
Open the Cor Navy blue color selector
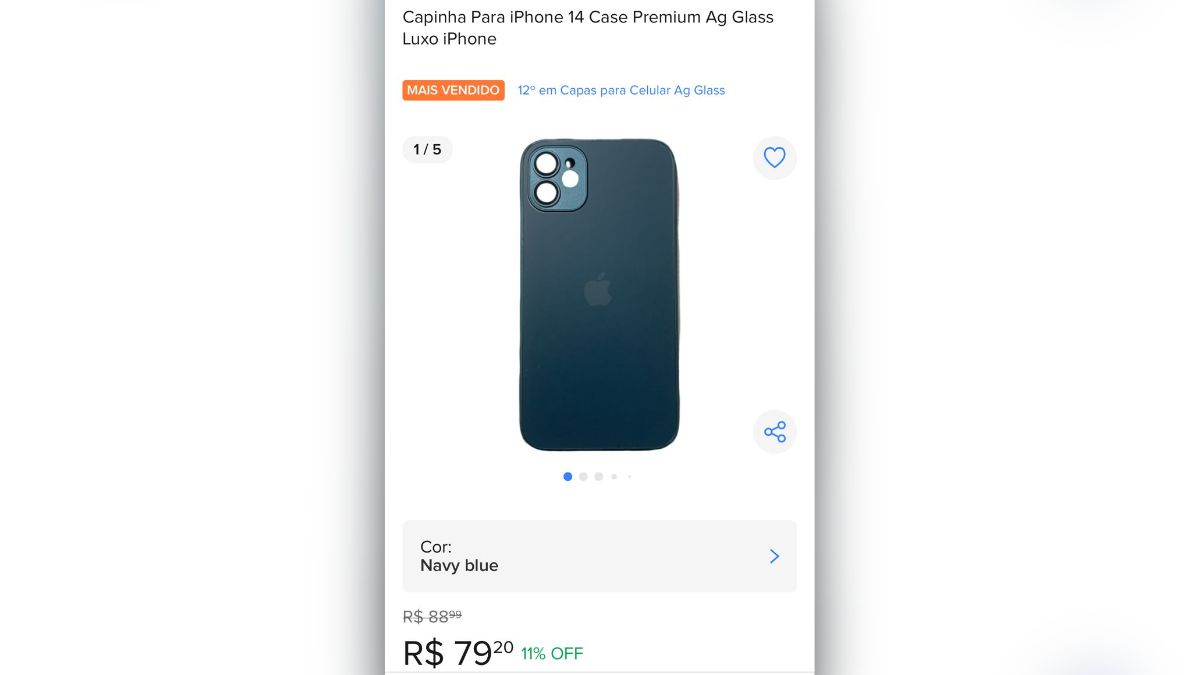[599, 556]
